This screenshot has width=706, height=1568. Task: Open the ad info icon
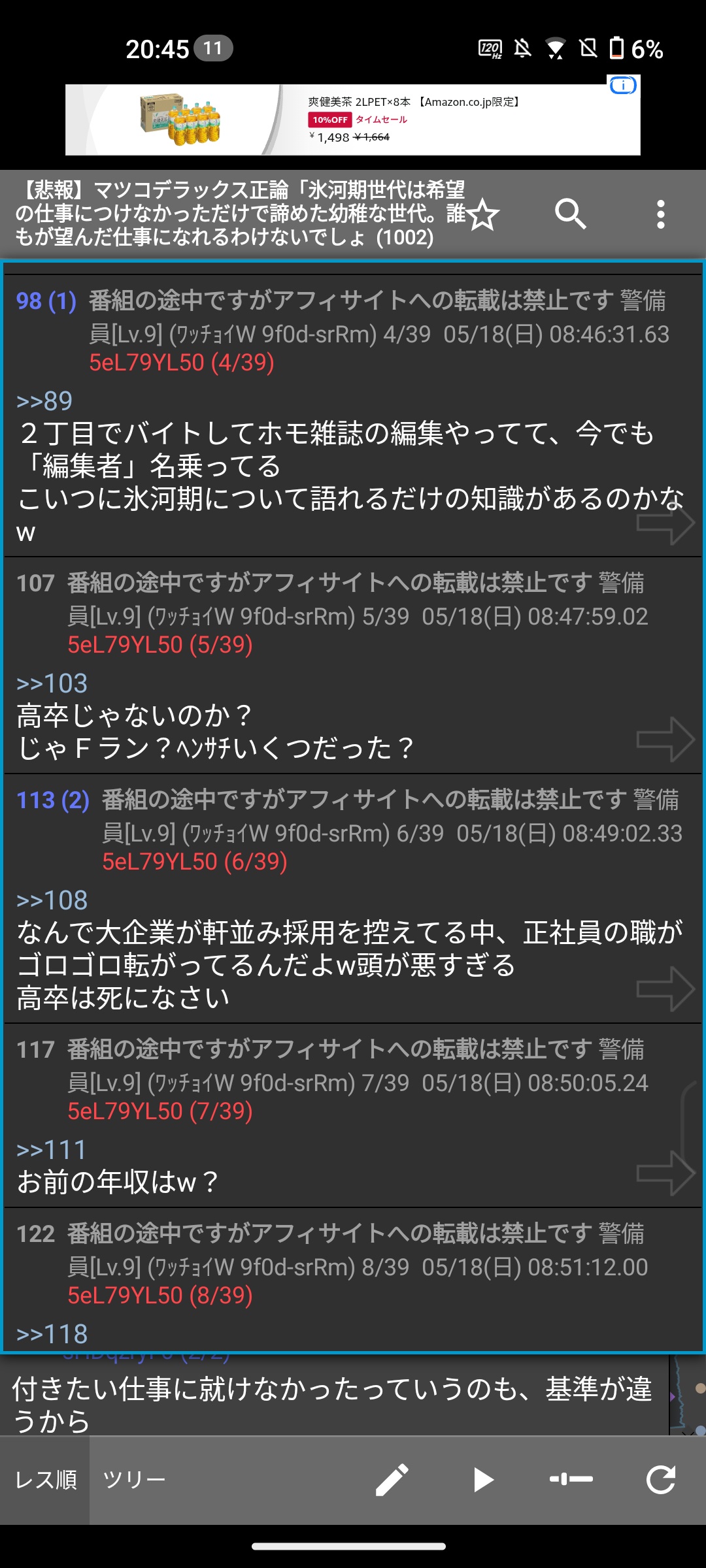click(623, 85)
